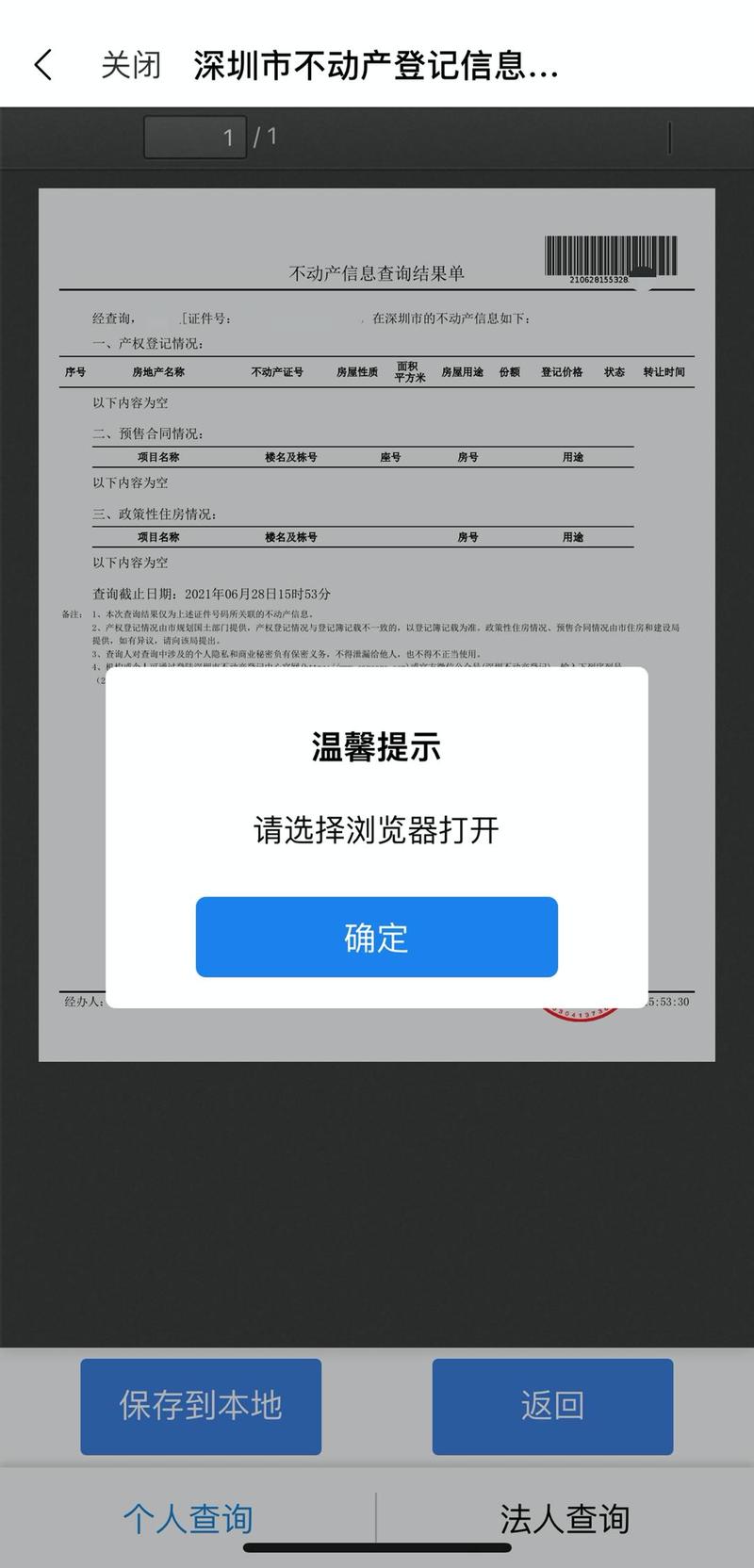Tap the 返回 button
The image size is (754, 1568).
[x=552, y=1405]
